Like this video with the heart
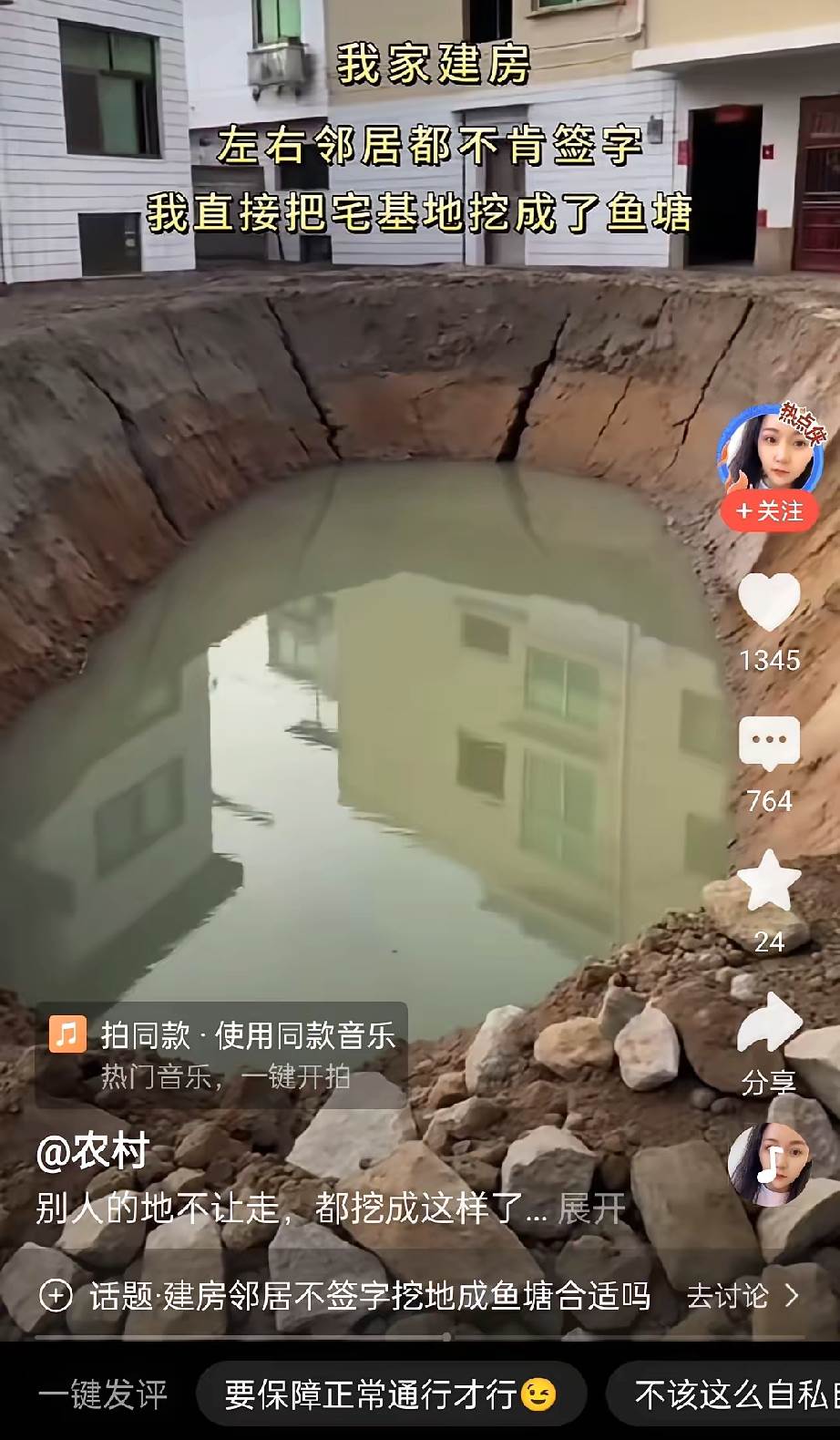840x1440 pixels. coord(768,602)
